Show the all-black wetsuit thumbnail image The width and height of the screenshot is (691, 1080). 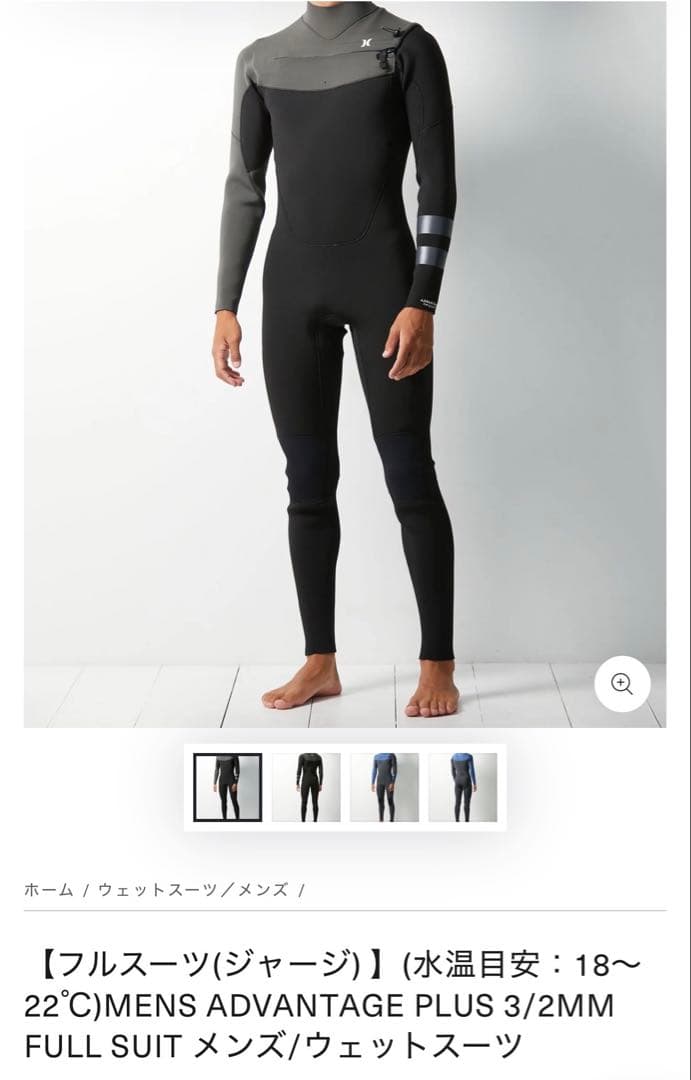[x=305, y=788]
